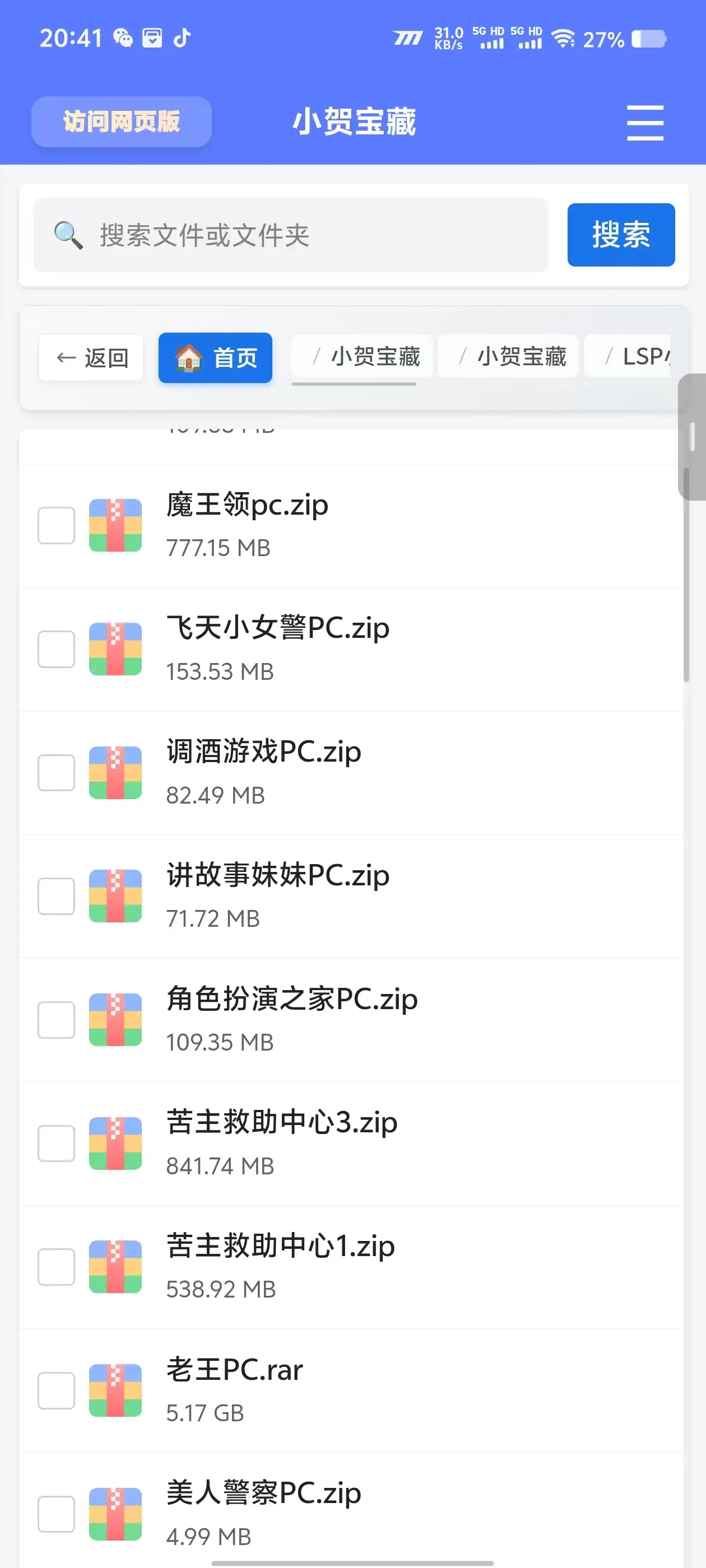Click the archive icon of 老王PC.rar
The height and width of the screenshot is (1568, 706).
[114, 1391]
